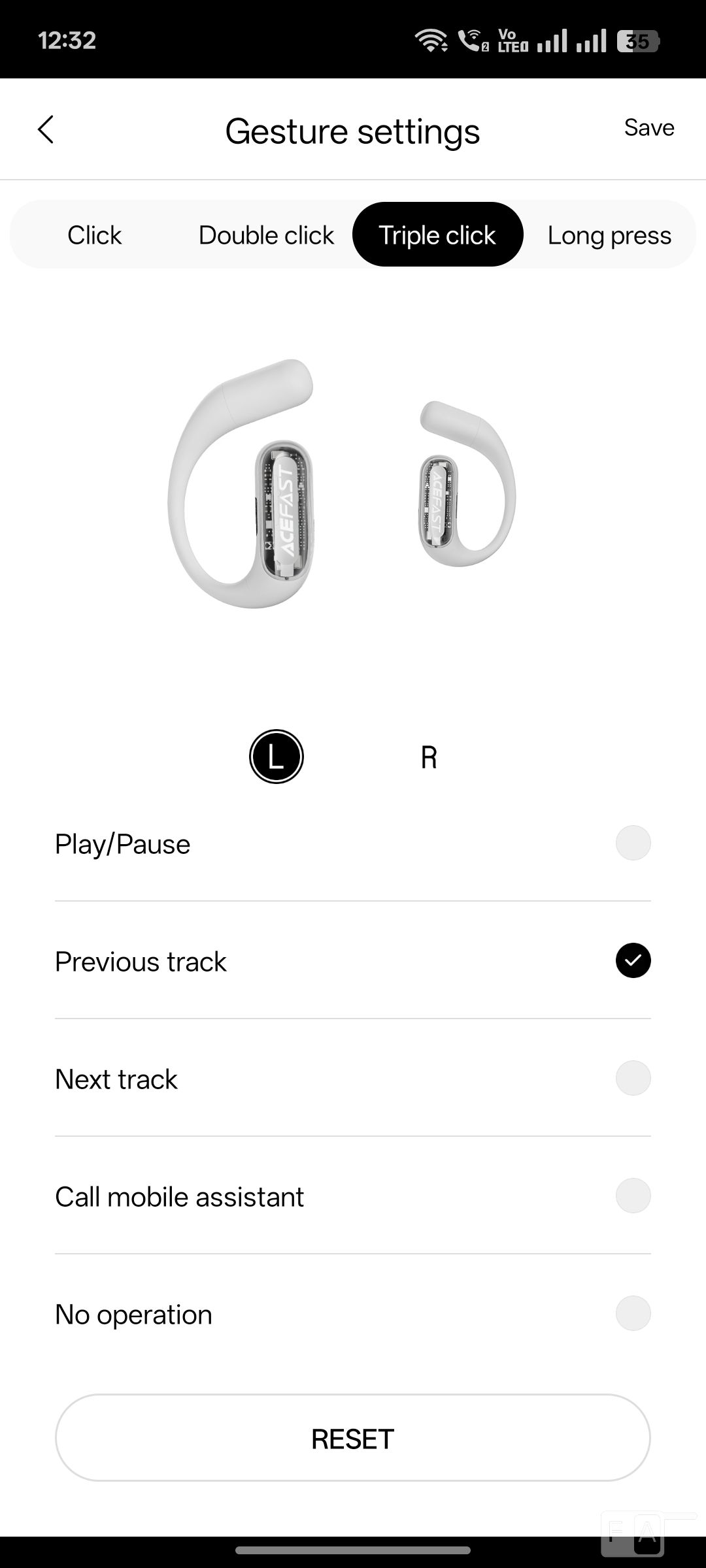Choose Play/Pause option
The width and height of the screenshot is (706, 1568).
pos(353,843)
